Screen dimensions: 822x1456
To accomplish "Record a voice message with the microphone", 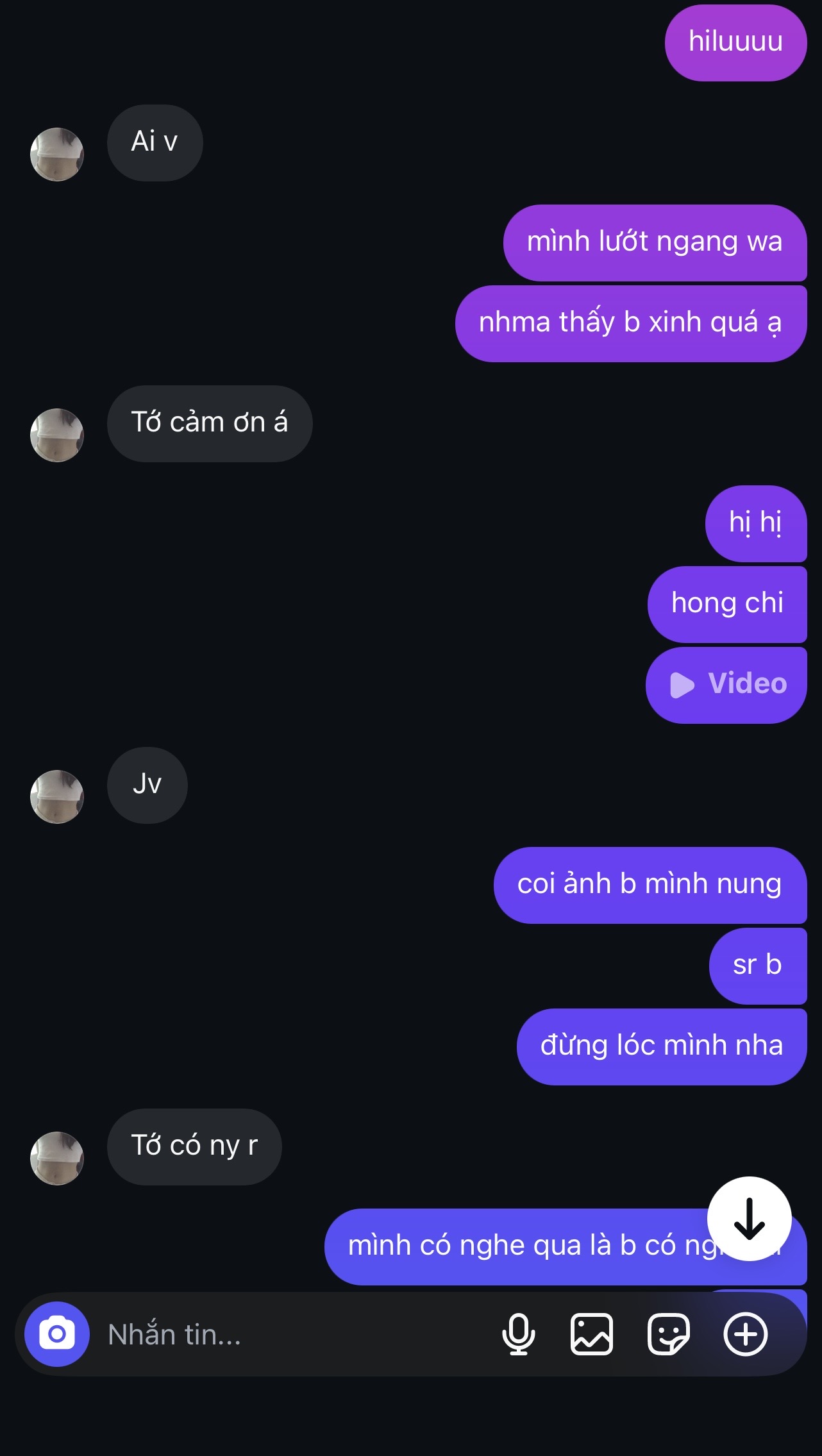I will pyautogui.click(x=518, y=1334).
